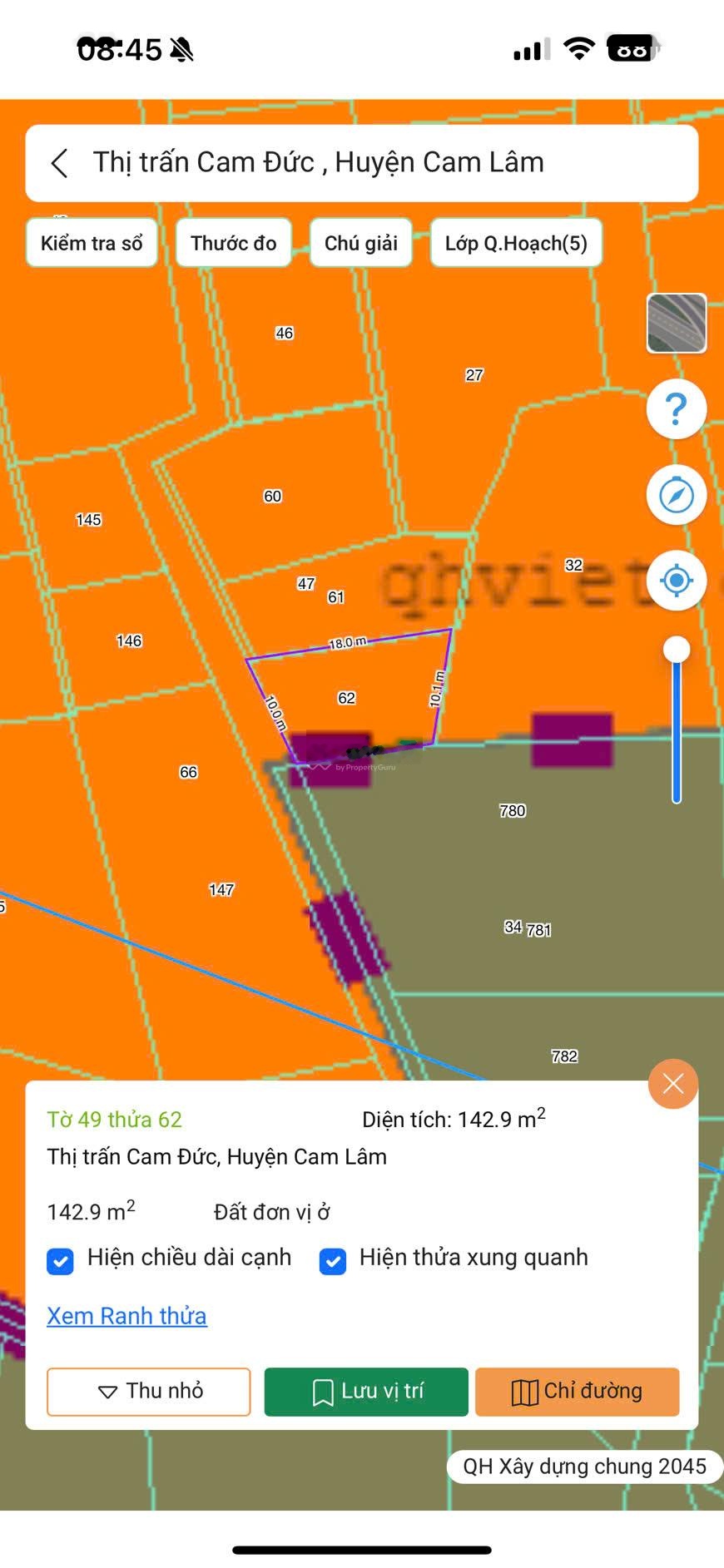
Task: Close the parcel info panel
Action: [x=672, y=1084]
